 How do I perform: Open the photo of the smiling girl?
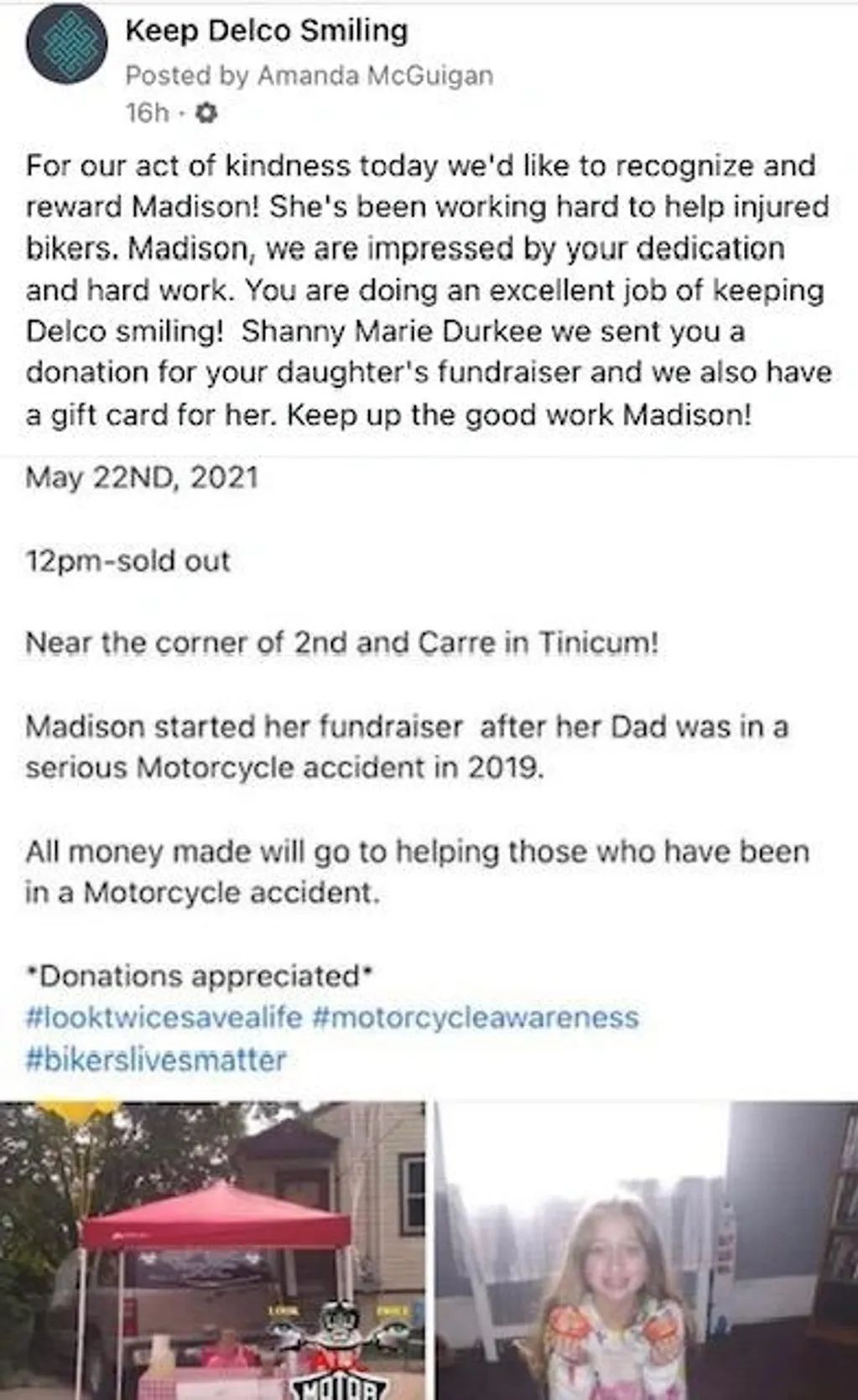click(647, 1250)
